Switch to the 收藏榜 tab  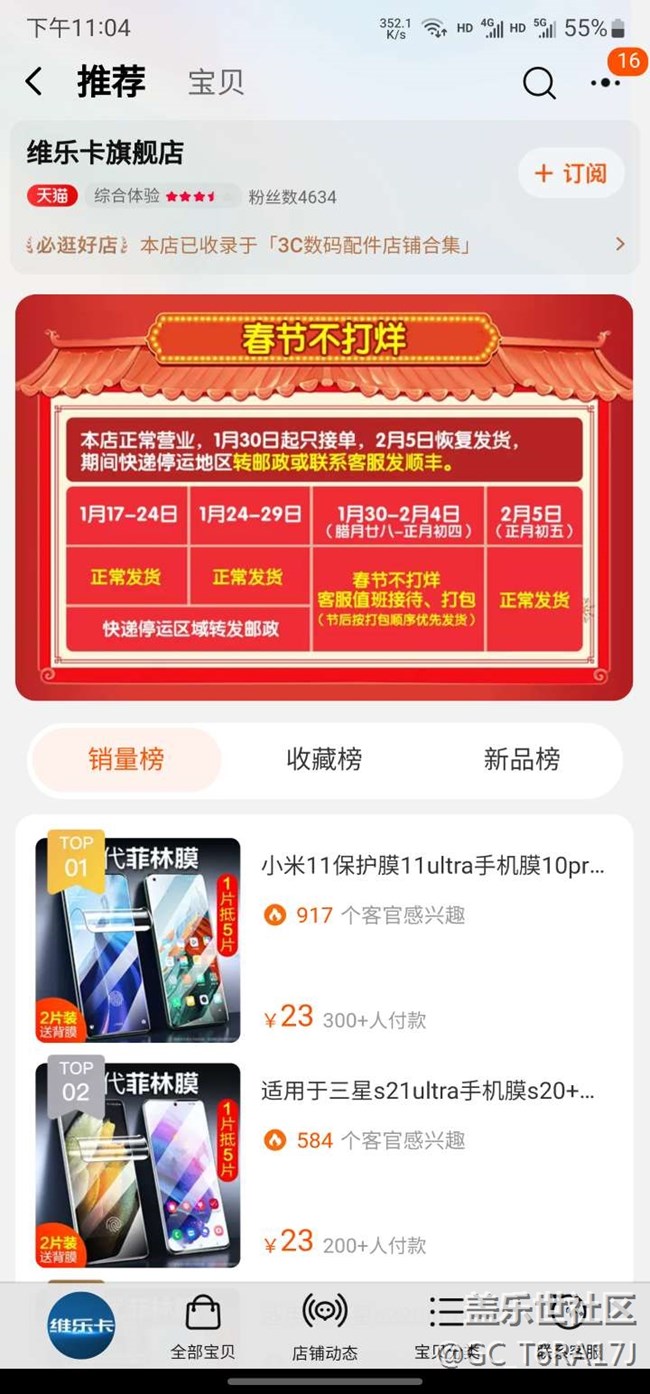(324, 760)
